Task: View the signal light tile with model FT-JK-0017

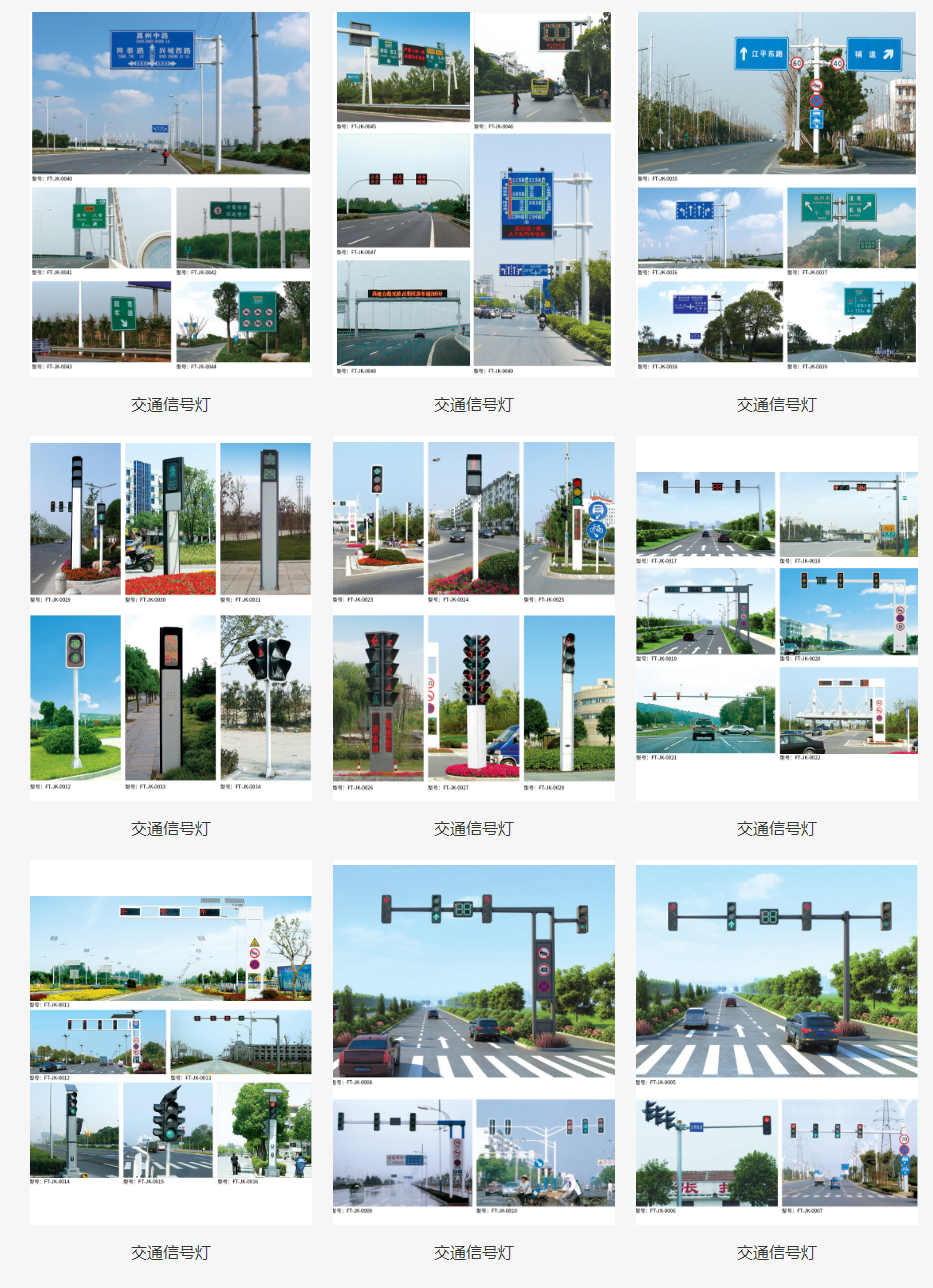Action: coord(777,618)
